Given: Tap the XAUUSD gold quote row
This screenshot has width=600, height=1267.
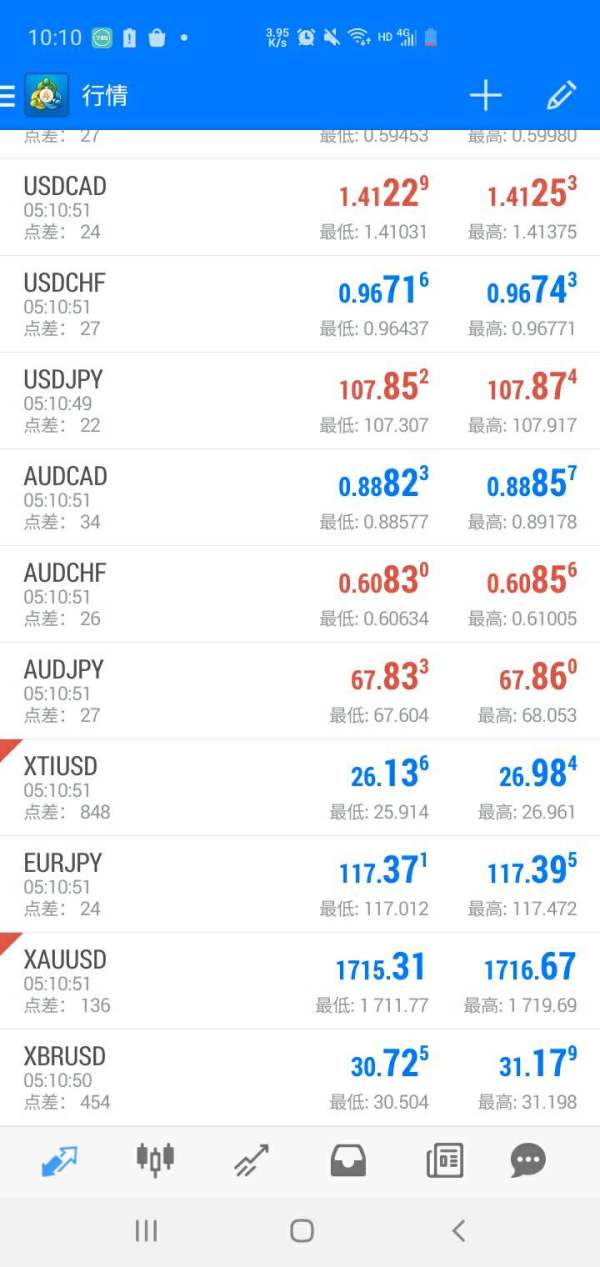Looking at the screenshot, I should (x=300, y=981).
